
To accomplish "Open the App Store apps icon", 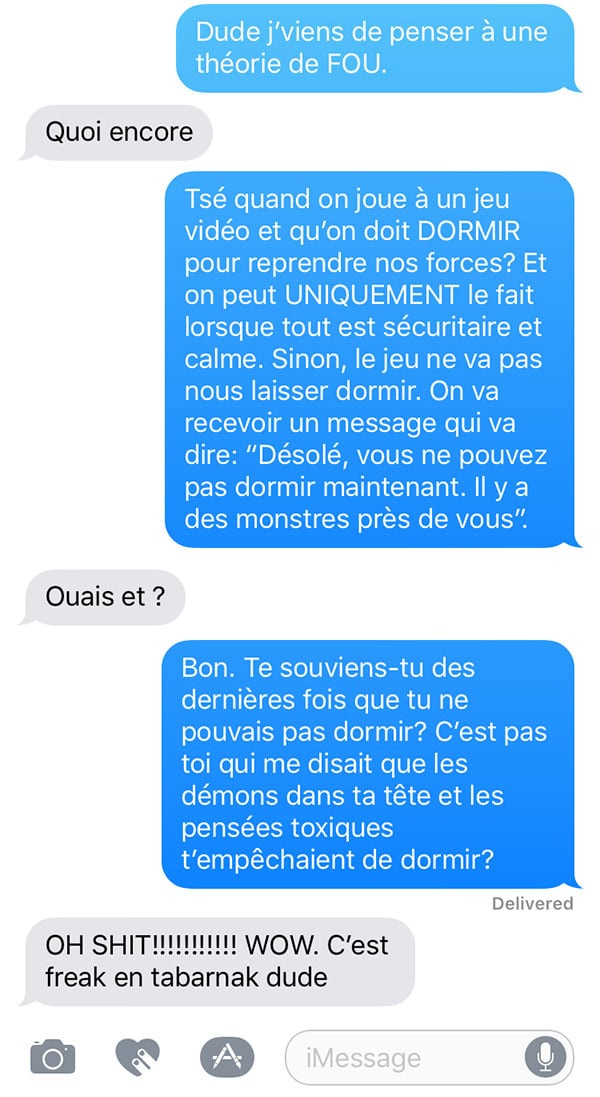I will click(x=227, y=1057).
